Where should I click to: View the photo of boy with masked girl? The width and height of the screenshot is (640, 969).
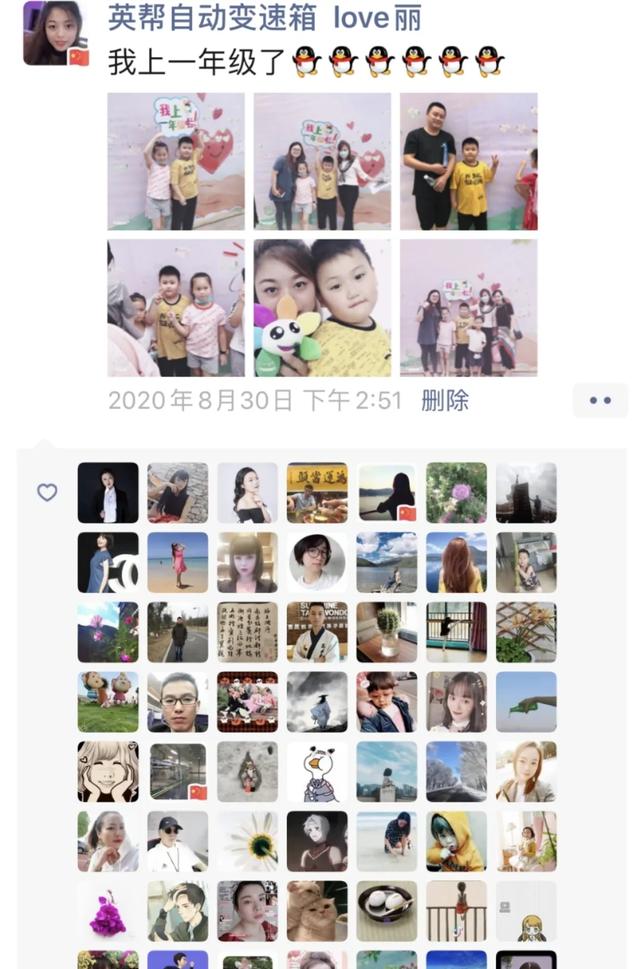tap(176, 308)
